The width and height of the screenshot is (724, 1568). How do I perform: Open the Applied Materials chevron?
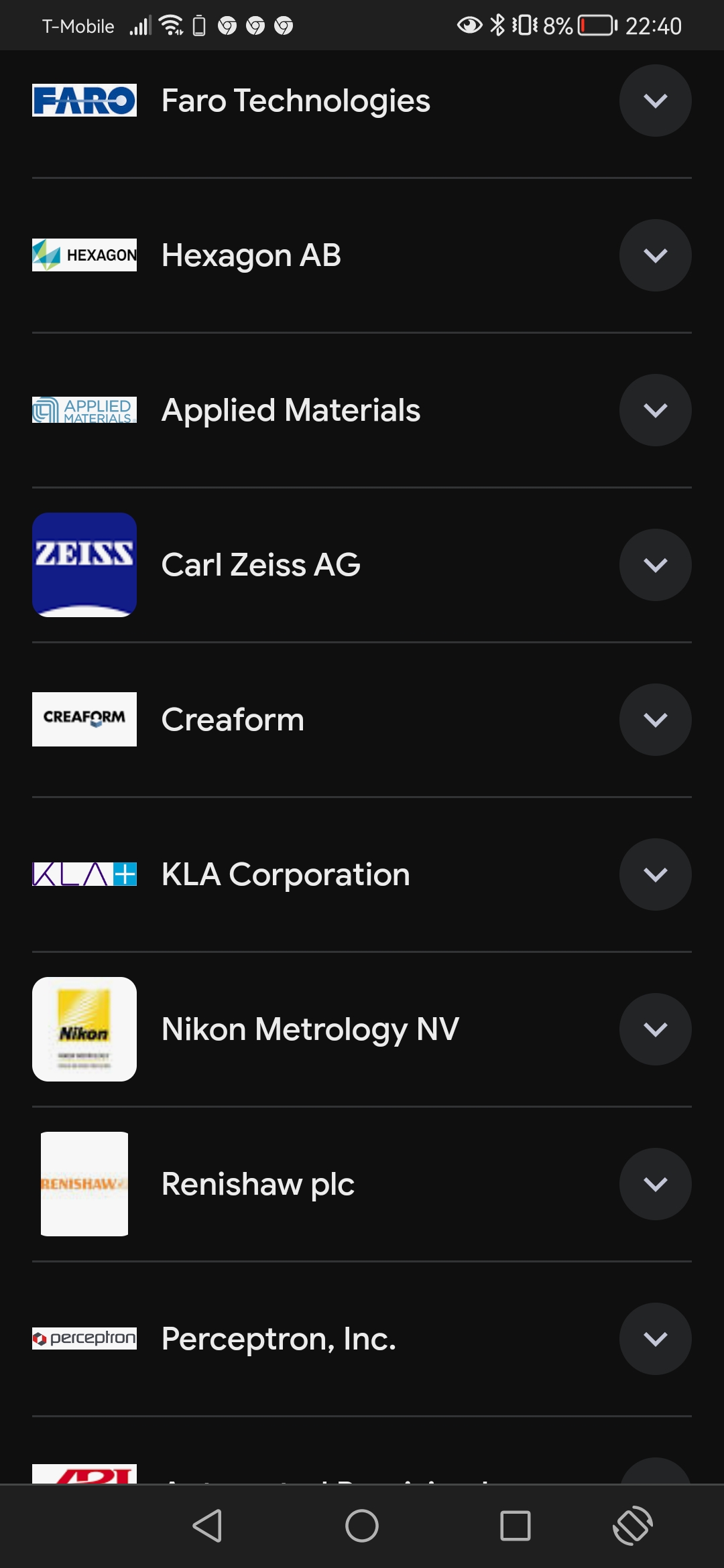655,410
